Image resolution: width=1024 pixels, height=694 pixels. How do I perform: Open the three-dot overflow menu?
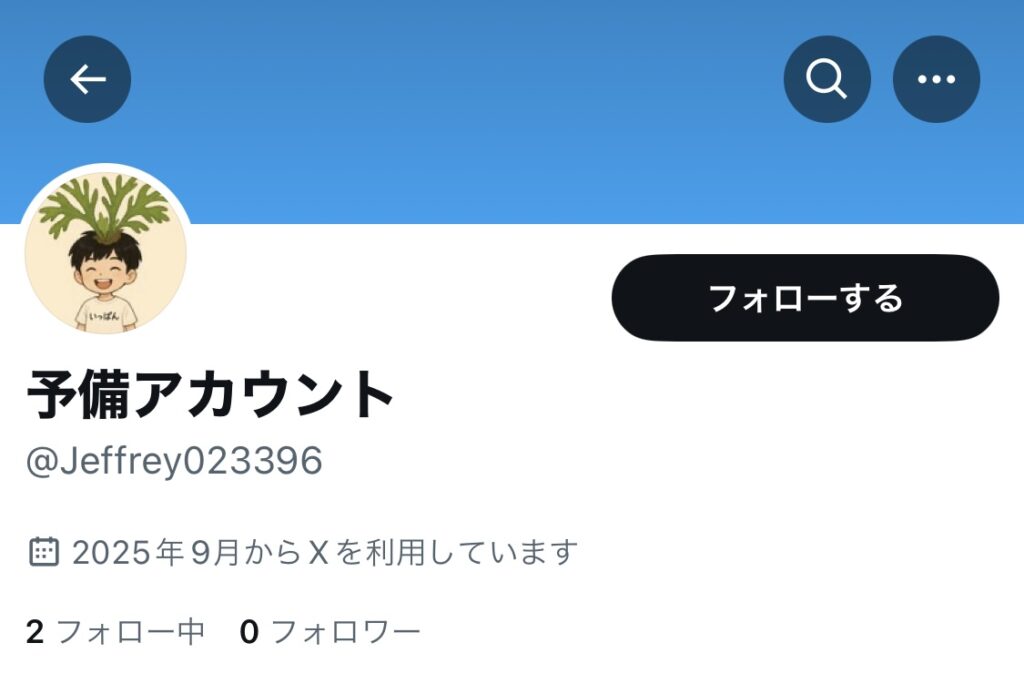[x=936, y=79]
